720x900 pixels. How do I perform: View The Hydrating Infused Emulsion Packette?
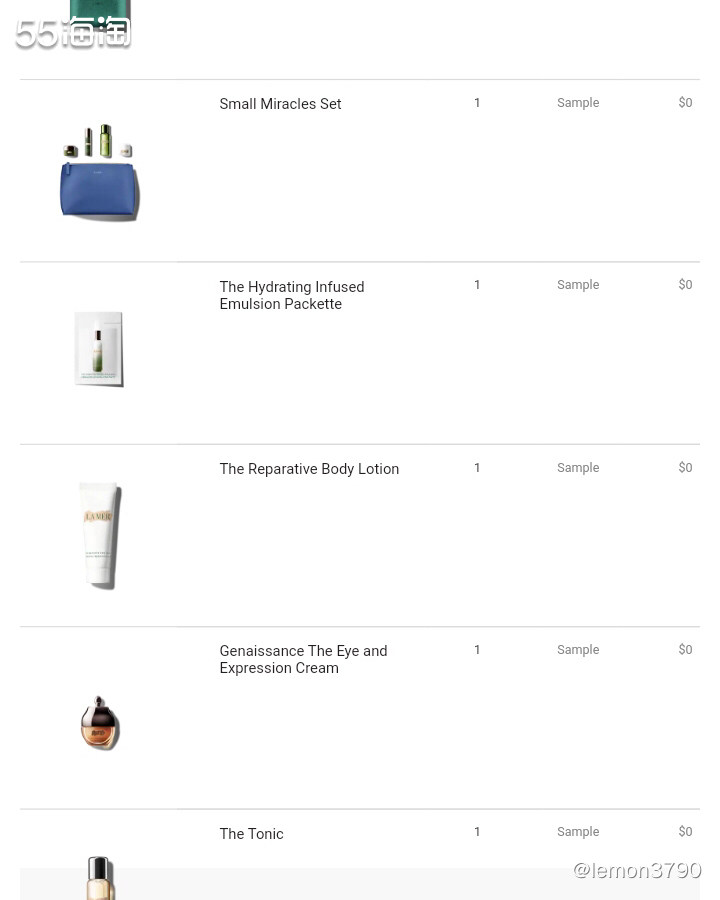point(291,295)
